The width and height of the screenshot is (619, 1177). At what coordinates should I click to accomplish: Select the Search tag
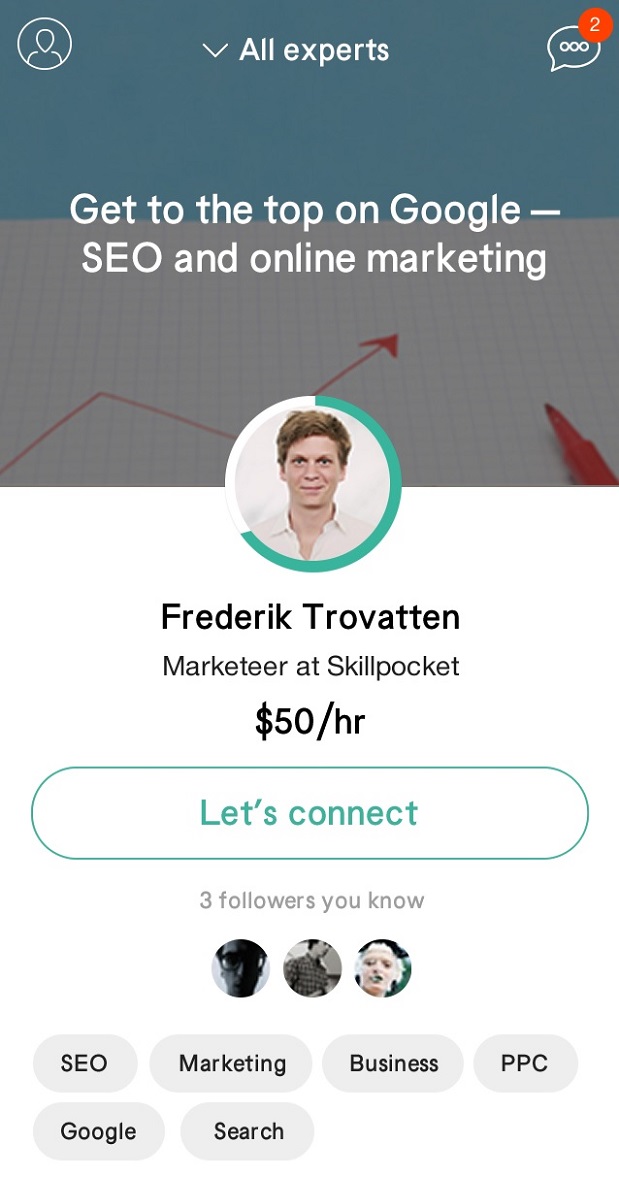(x=248, y=1131)
